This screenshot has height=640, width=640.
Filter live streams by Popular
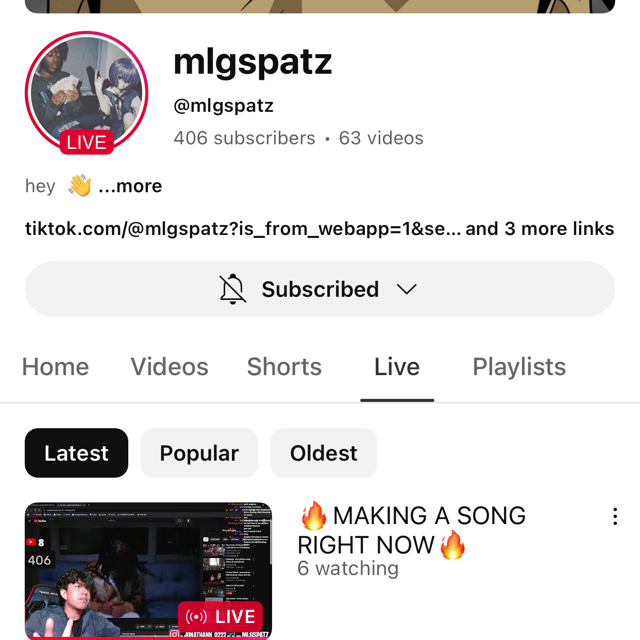(x=199, y=453)
